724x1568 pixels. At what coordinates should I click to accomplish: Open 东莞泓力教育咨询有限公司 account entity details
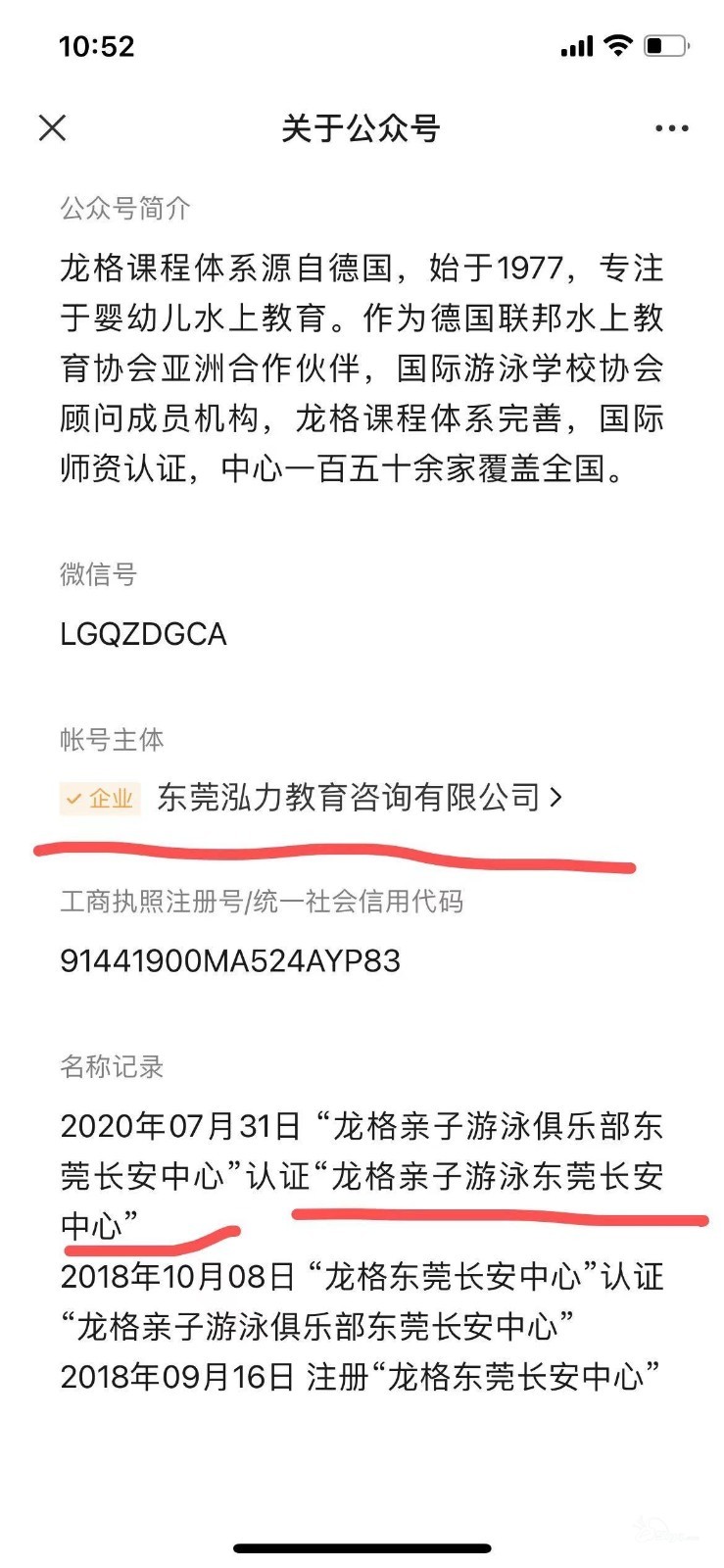[x=359, y=798]
